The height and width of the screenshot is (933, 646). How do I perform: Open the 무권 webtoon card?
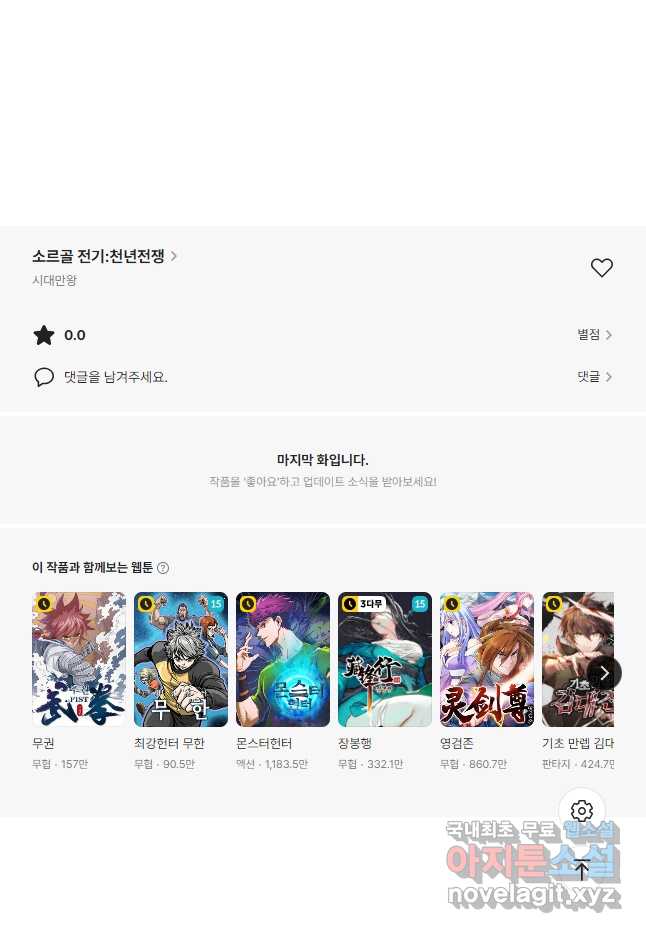[x=79, y=660]
